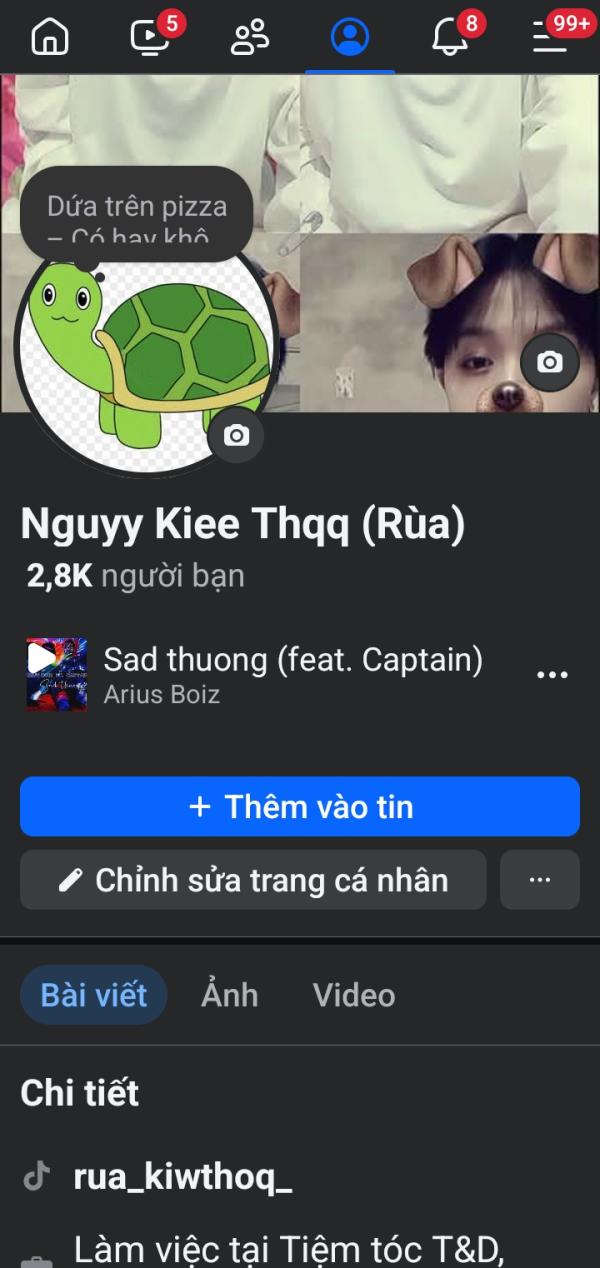
Task: Open the Video tab with 5 notifications
Action: (150, 37)
